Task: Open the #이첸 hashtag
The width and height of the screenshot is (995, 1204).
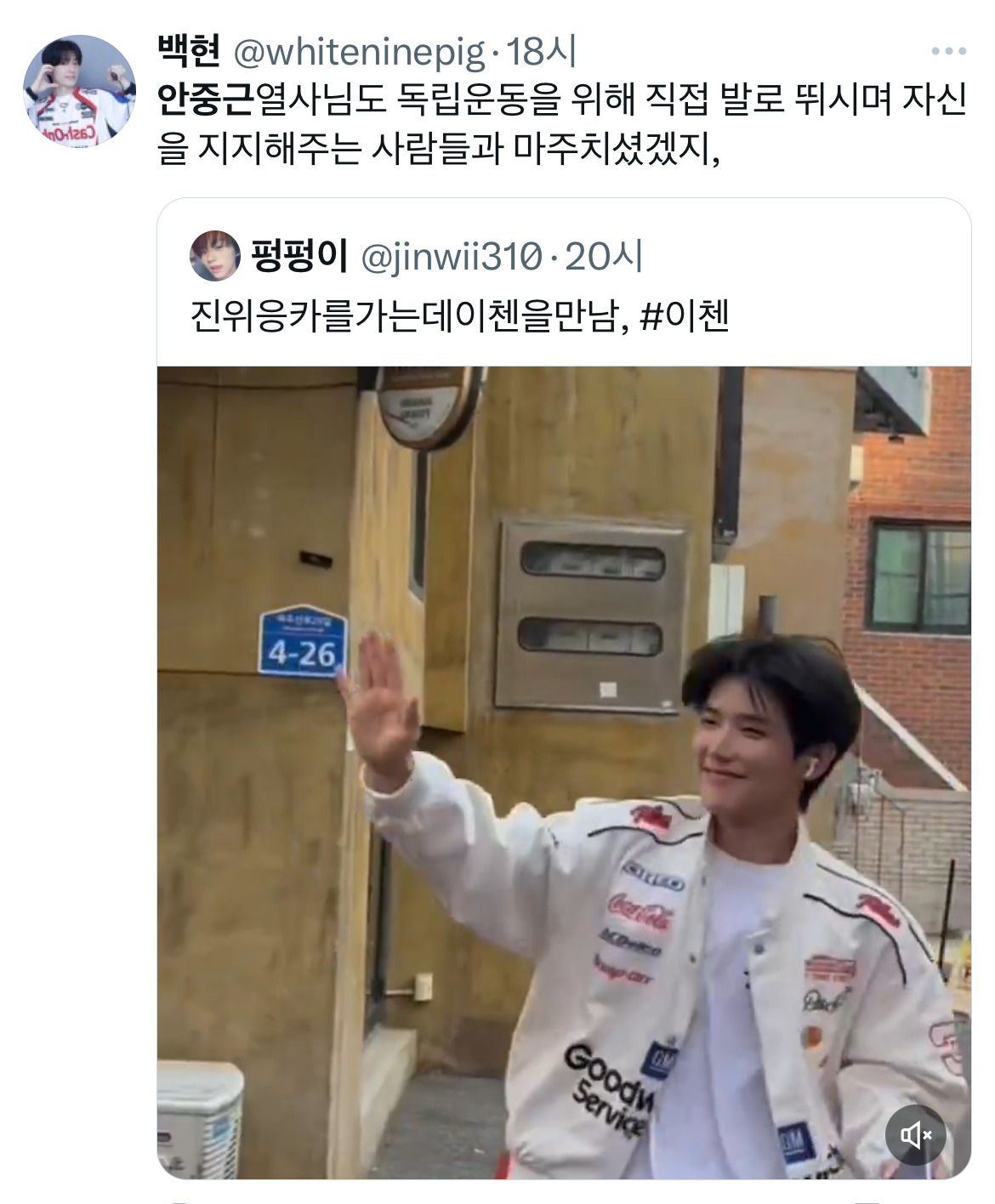Action: coord(685,315)
